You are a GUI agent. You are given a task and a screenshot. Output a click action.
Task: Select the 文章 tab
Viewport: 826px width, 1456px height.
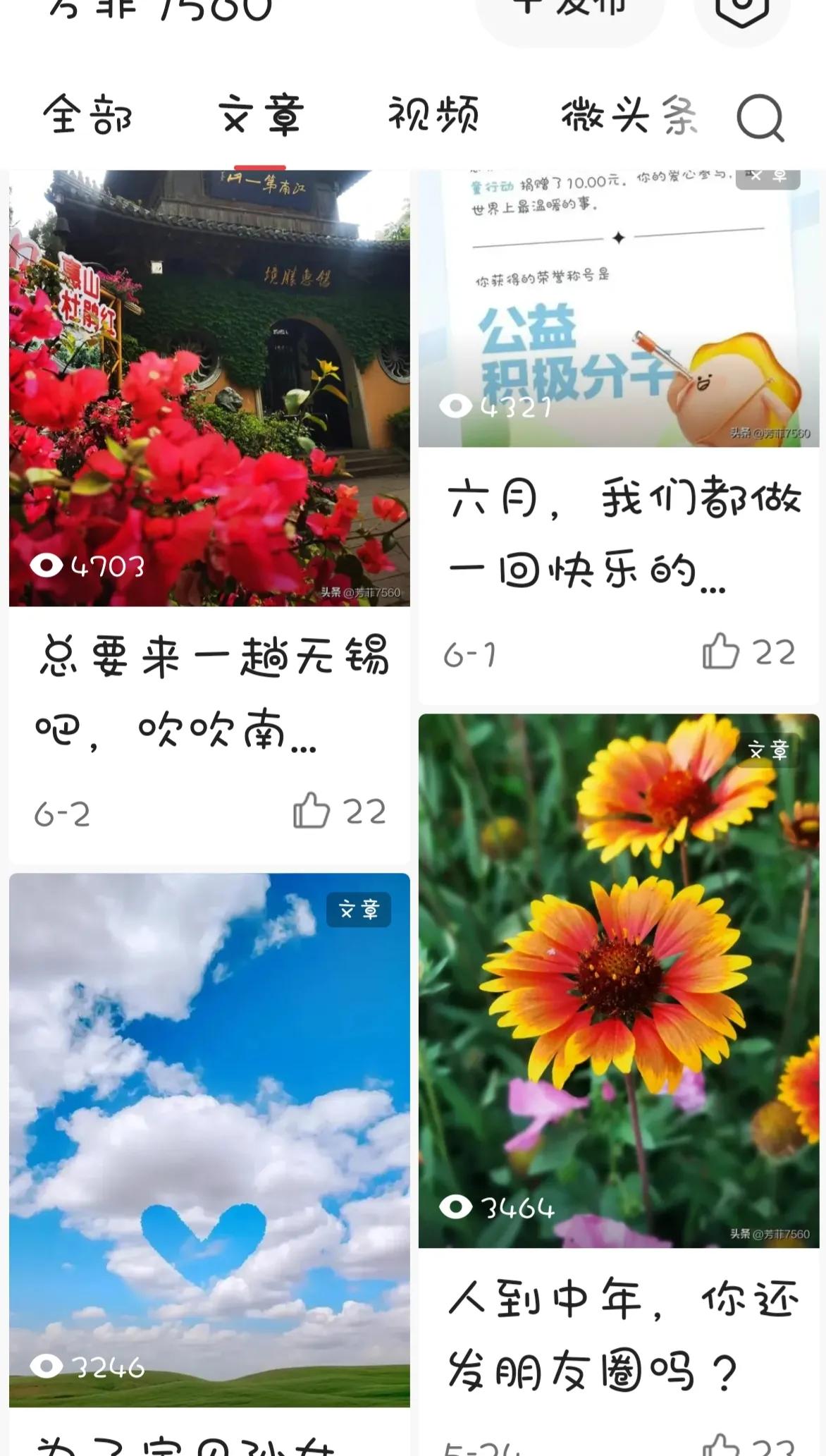pyautogui.click(x=261, y=116)
